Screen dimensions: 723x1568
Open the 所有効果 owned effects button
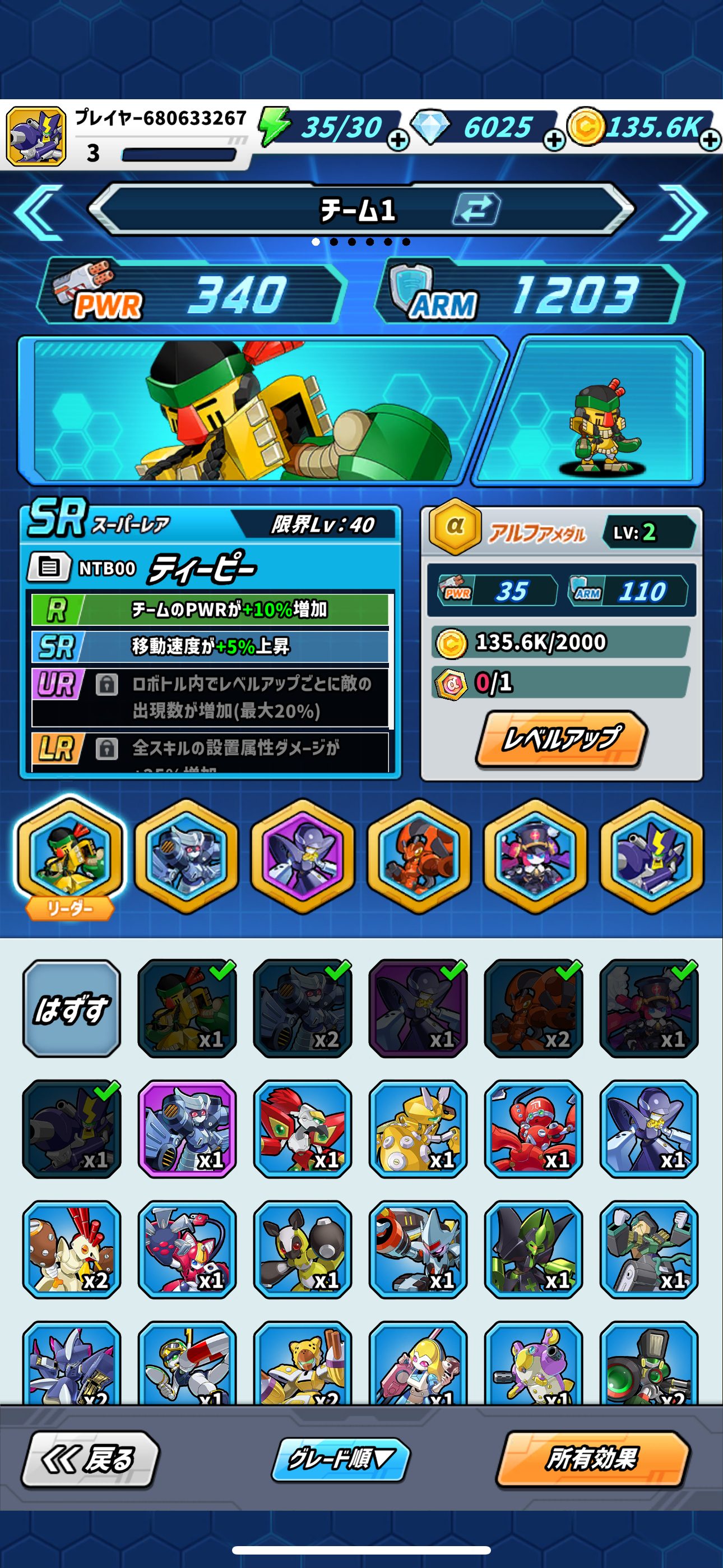593,1459
